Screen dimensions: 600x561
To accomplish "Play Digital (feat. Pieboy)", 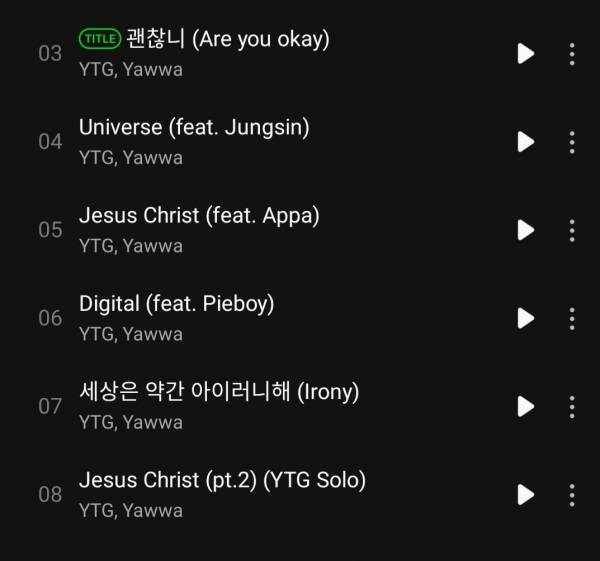I will click(525, 318).
